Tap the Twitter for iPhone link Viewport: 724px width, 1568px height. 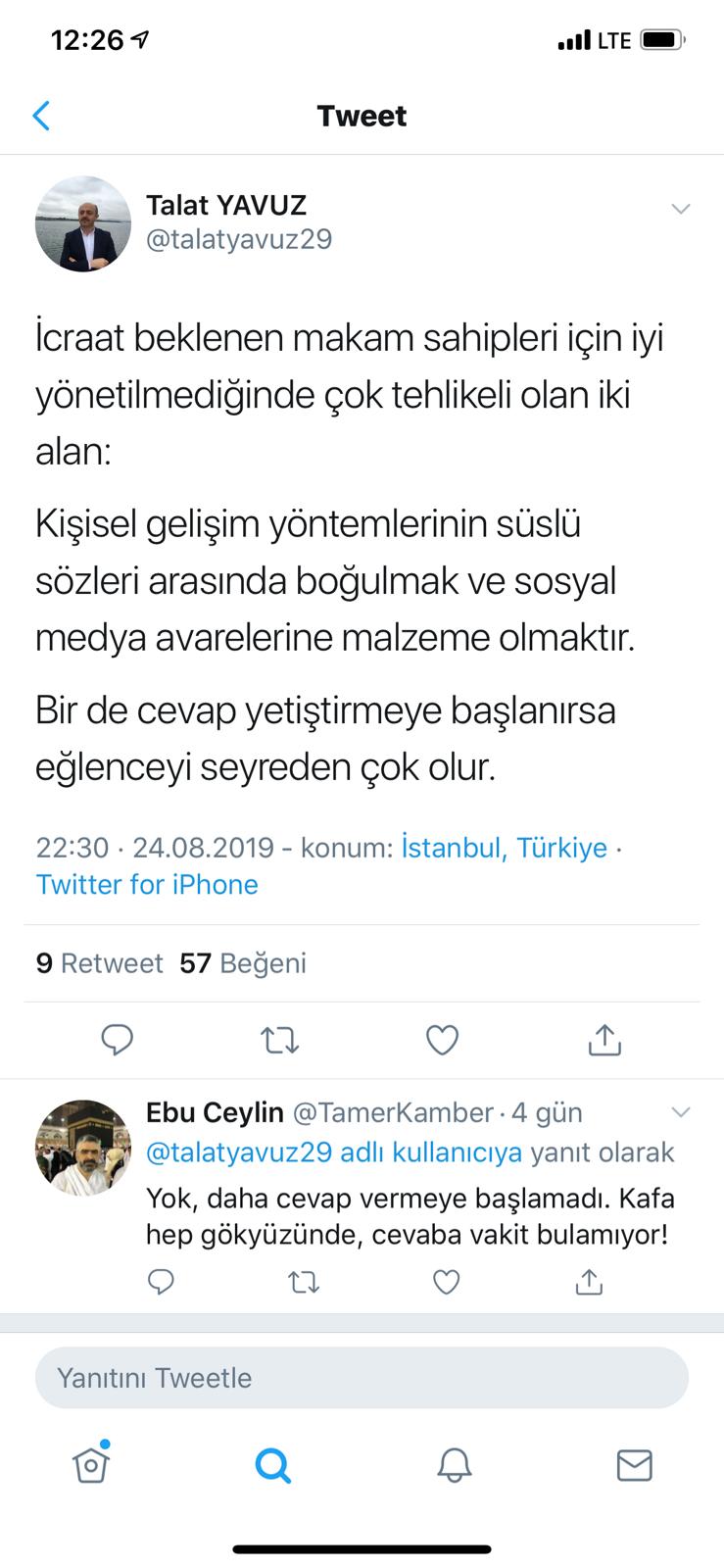tap(147, 884)
